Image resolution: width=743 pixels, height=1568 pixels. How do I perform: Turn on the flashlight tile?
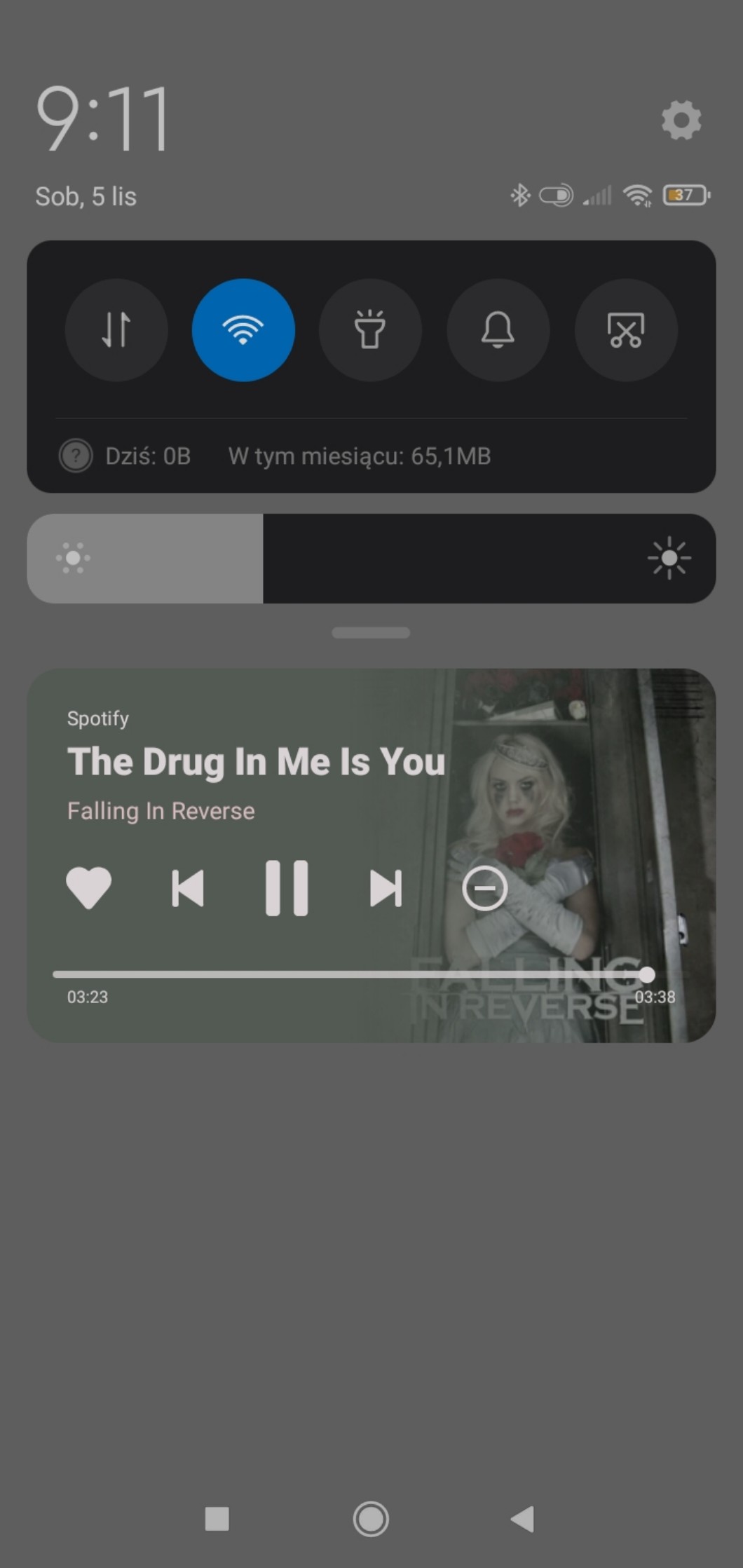[x=370, y=330]
